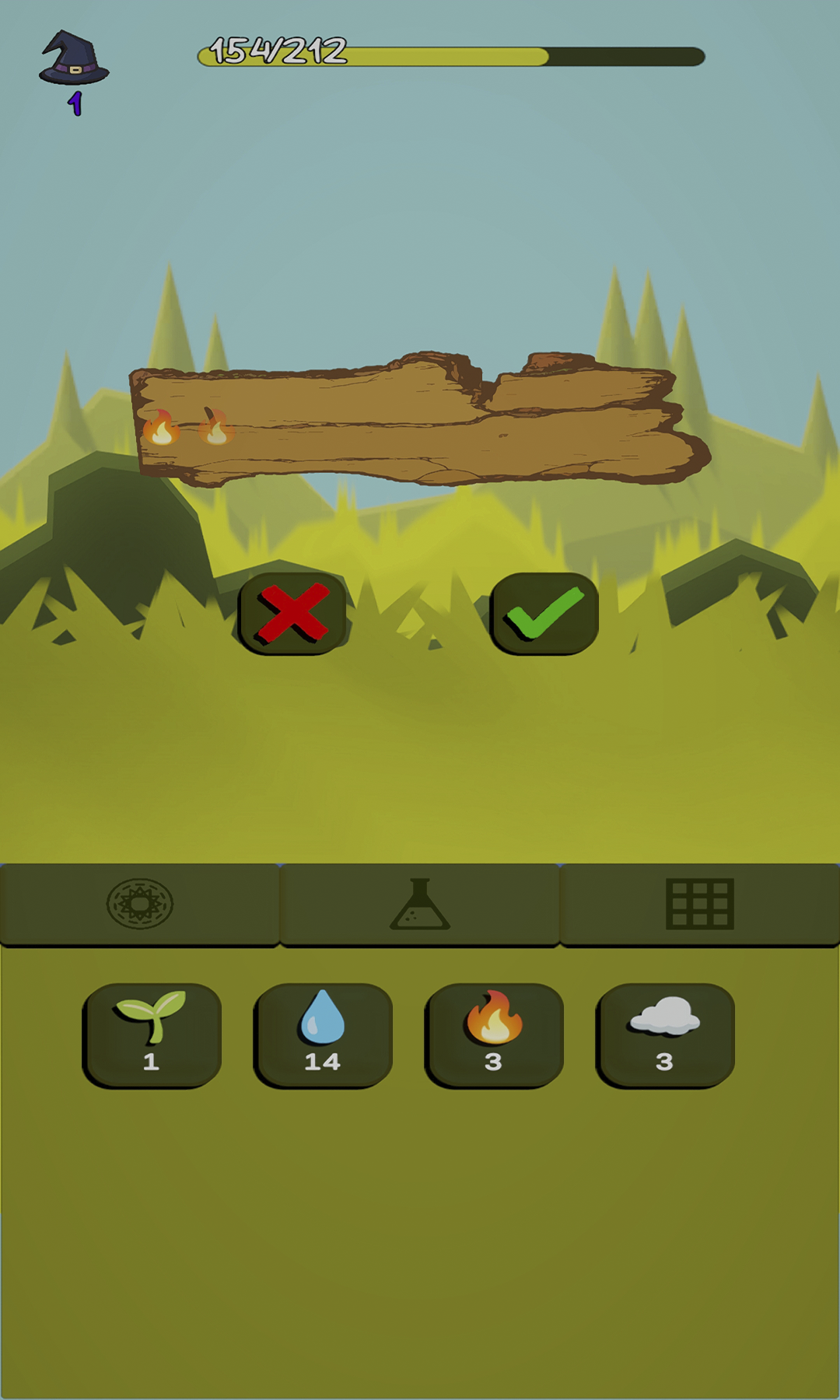Screen dimensions: 840x1400
Task: Open the potion flask tab
Action: 420,905
